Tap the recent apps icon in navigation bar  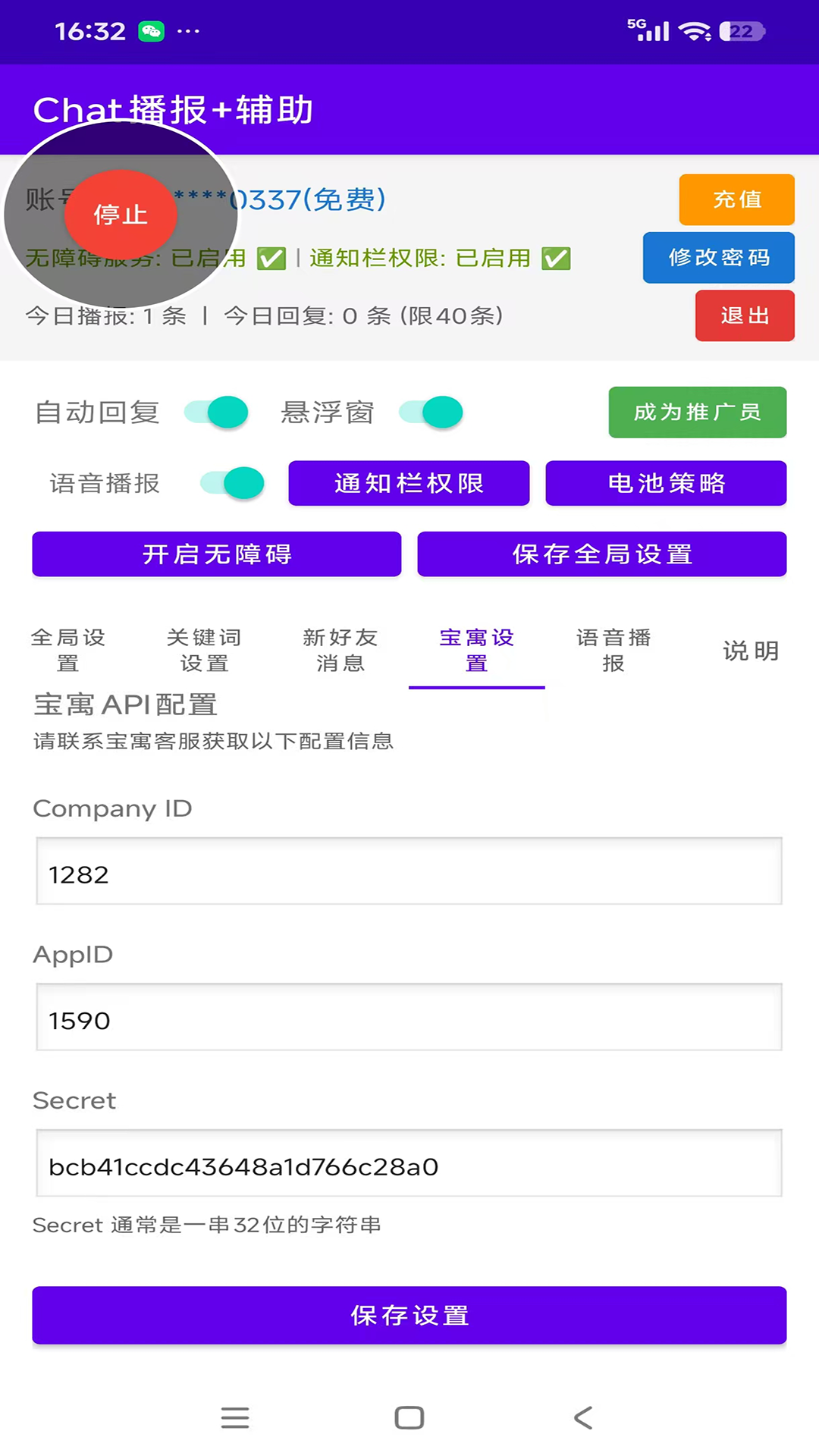pyautogui.click(x=235, y=1417)
